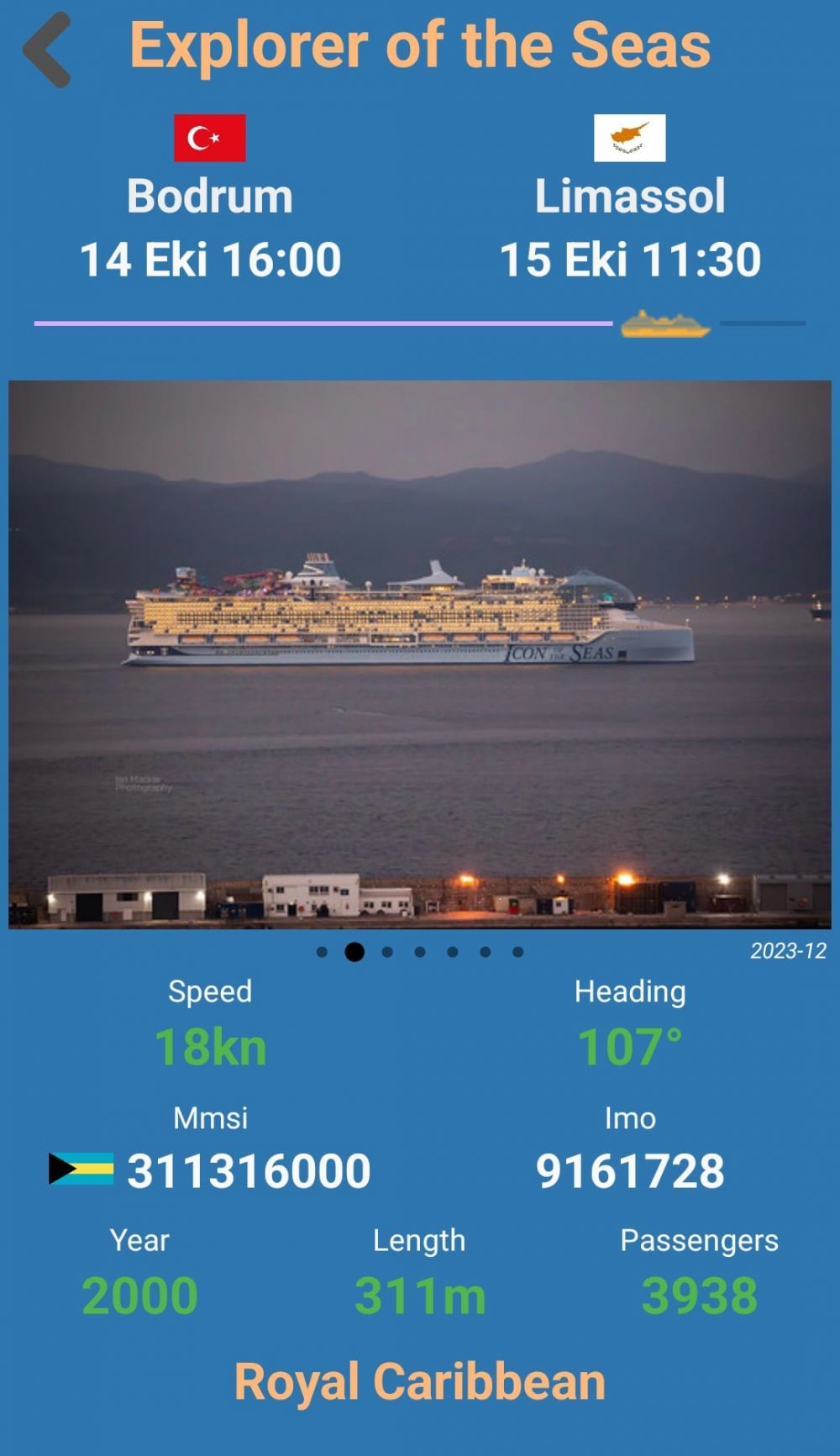Jump to the last photo dot indicator

518,952
